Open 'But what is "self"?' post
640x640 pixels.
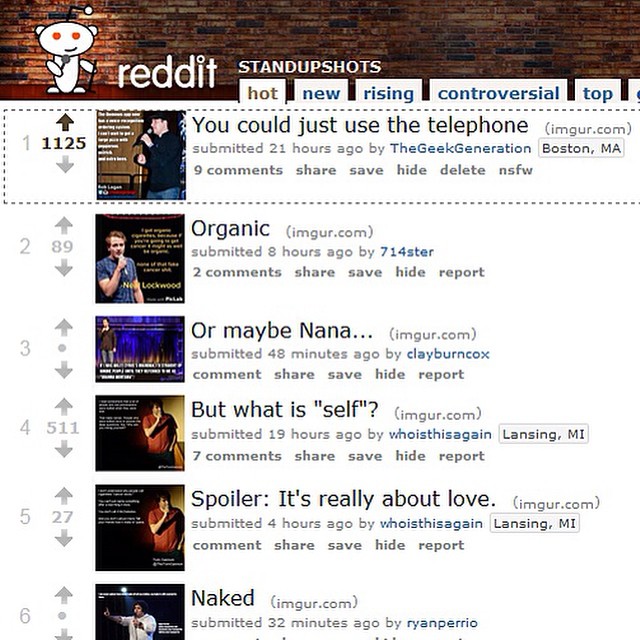click(284, 410)
